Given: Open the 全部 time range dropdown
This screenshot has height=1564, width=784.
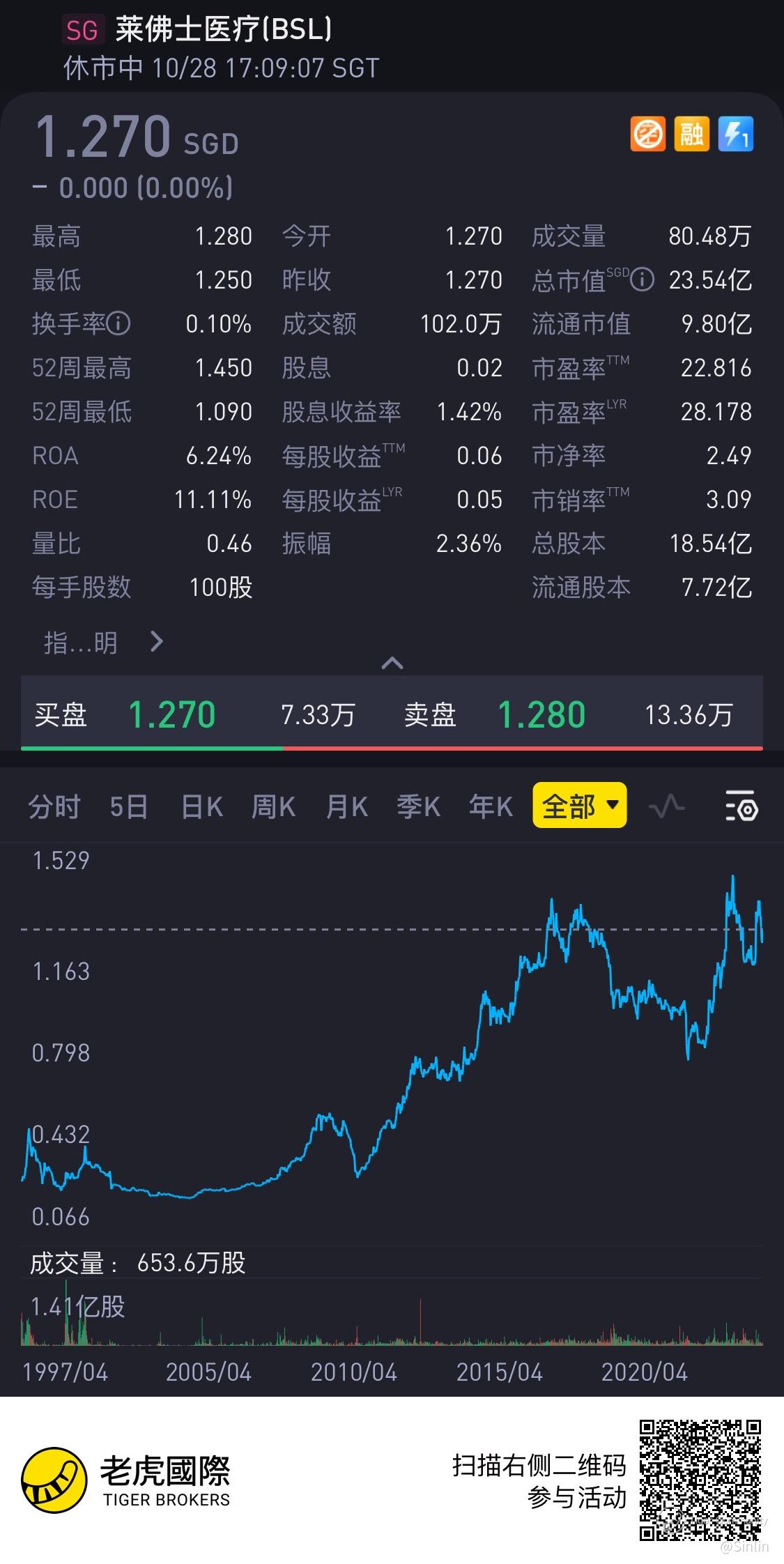Looking at the screenshot, I should pos(579,805).
